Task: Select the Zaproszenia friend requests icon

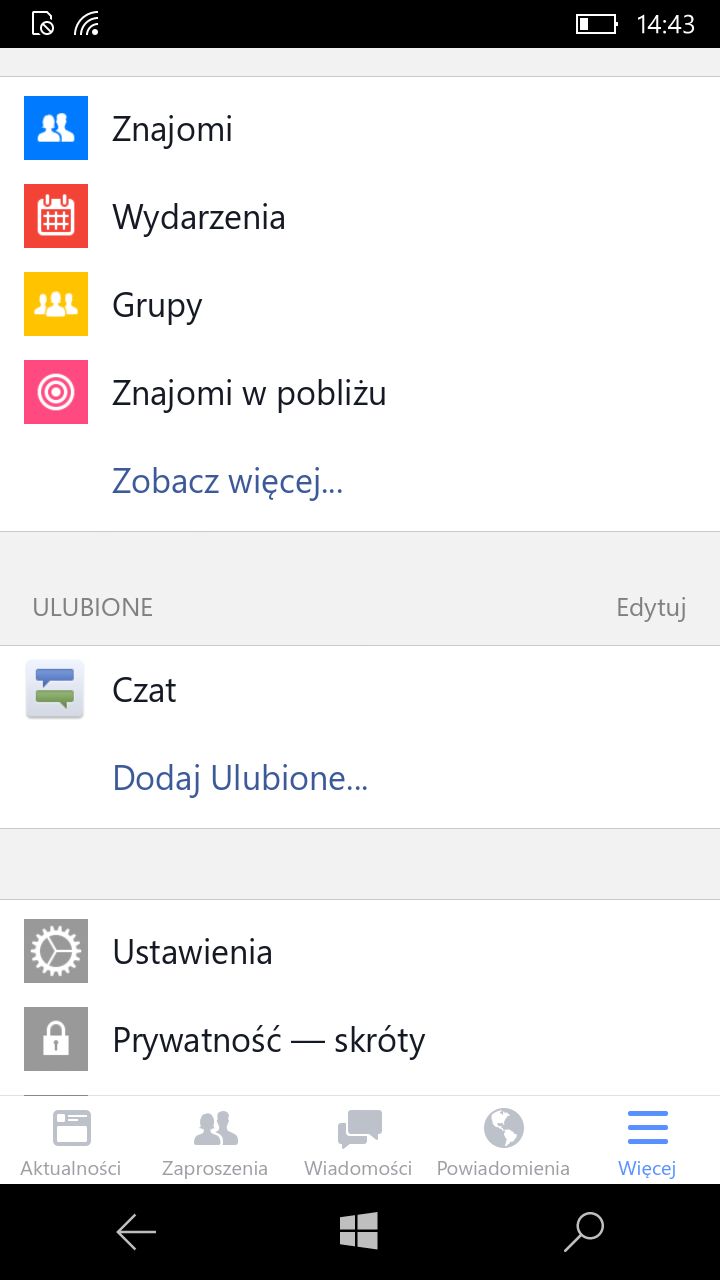Action: (x=215, y=1127)
